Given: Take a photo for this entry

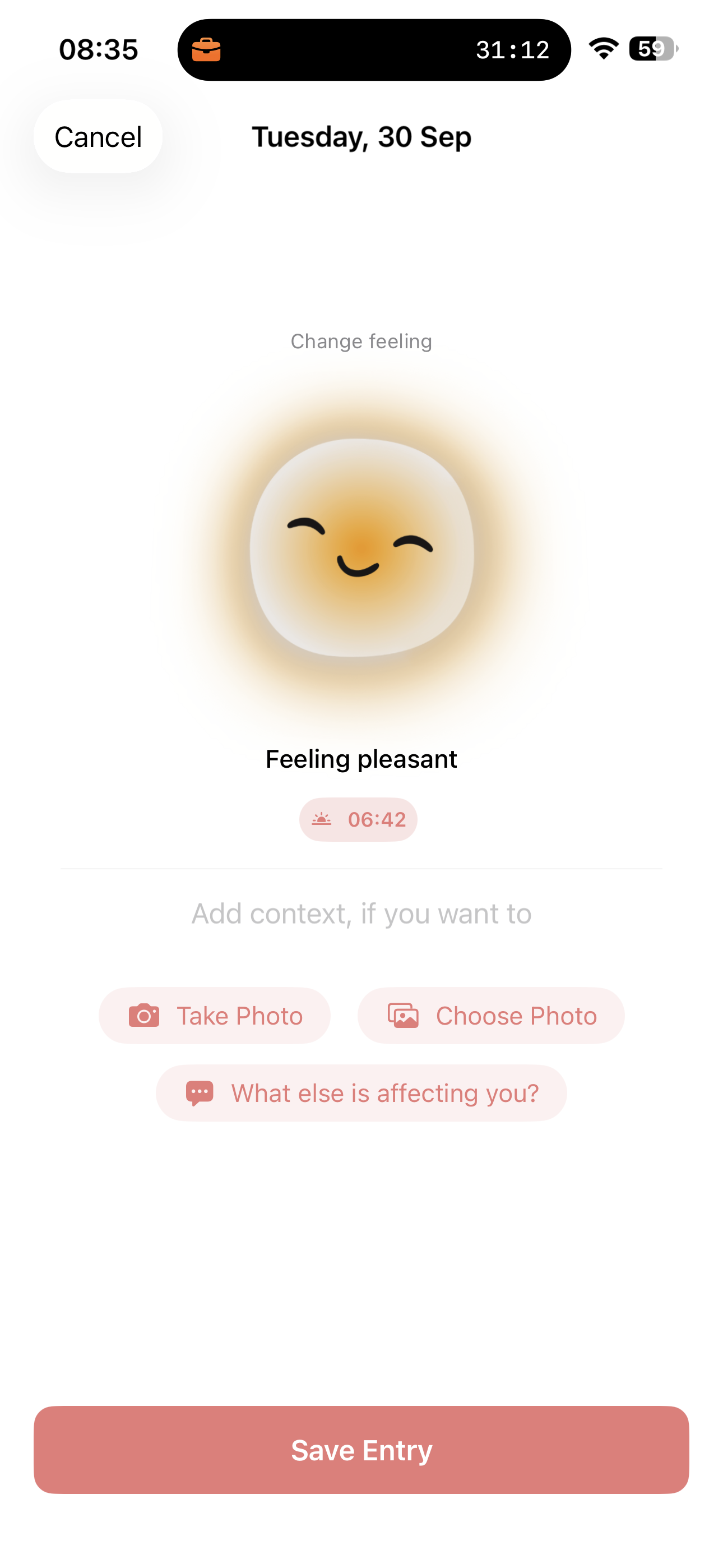Looking at the screenshot, I should (x=215, y=1016).
